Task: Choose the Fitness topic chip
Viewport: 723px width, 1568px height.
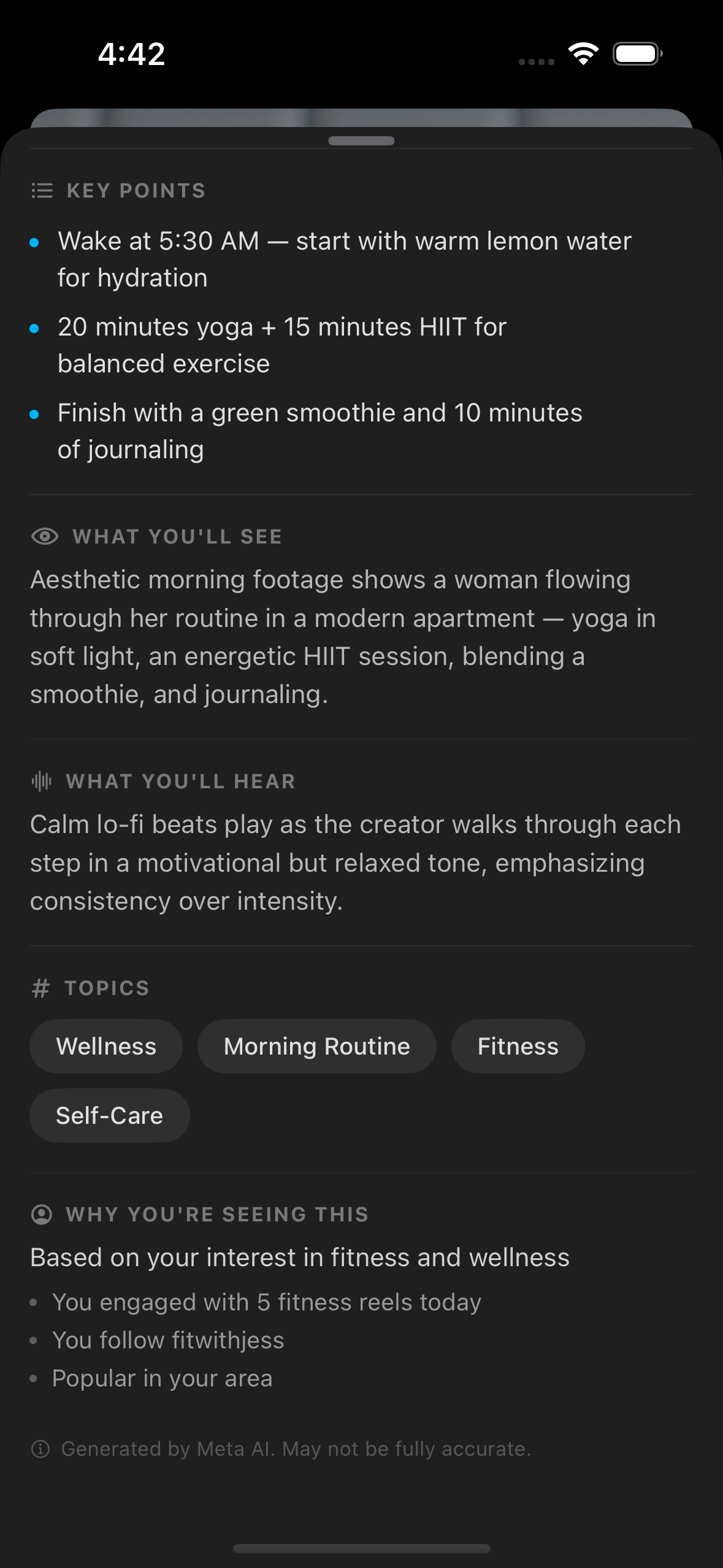Action: click(x=518, y=1047)
